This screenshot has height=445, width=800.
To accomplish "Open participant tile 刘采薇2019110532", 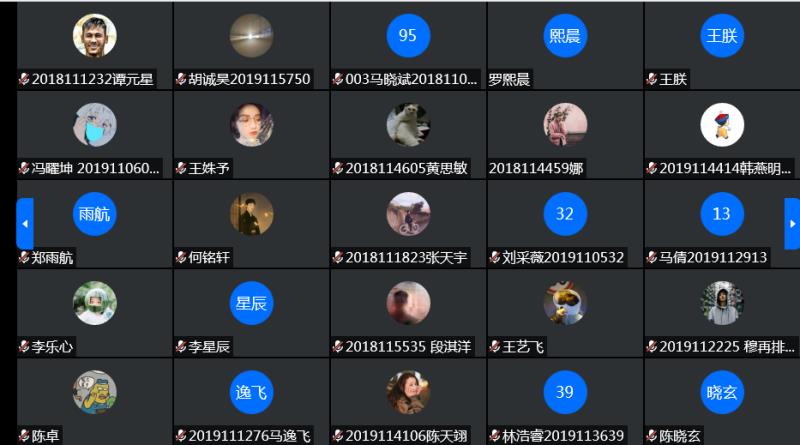I will coord(565,223).
